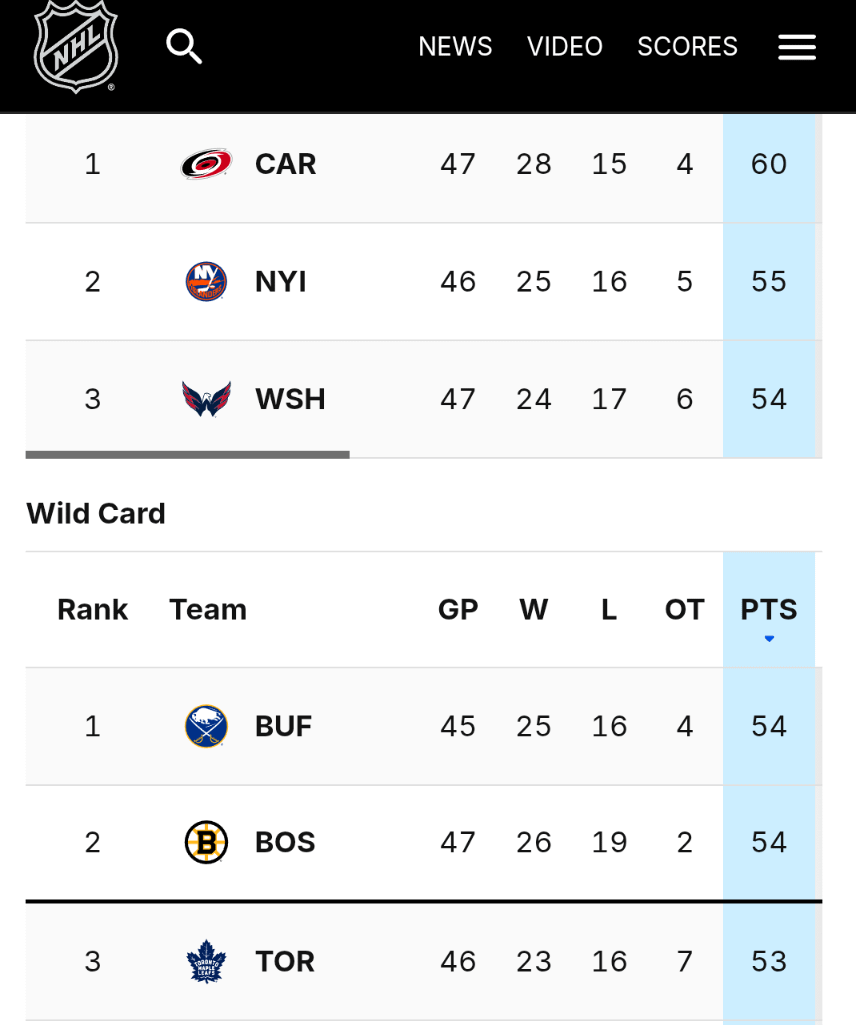Switch to the SCORES section
The width and height of the screenshot is (856, 1025).
click(687, 46)
